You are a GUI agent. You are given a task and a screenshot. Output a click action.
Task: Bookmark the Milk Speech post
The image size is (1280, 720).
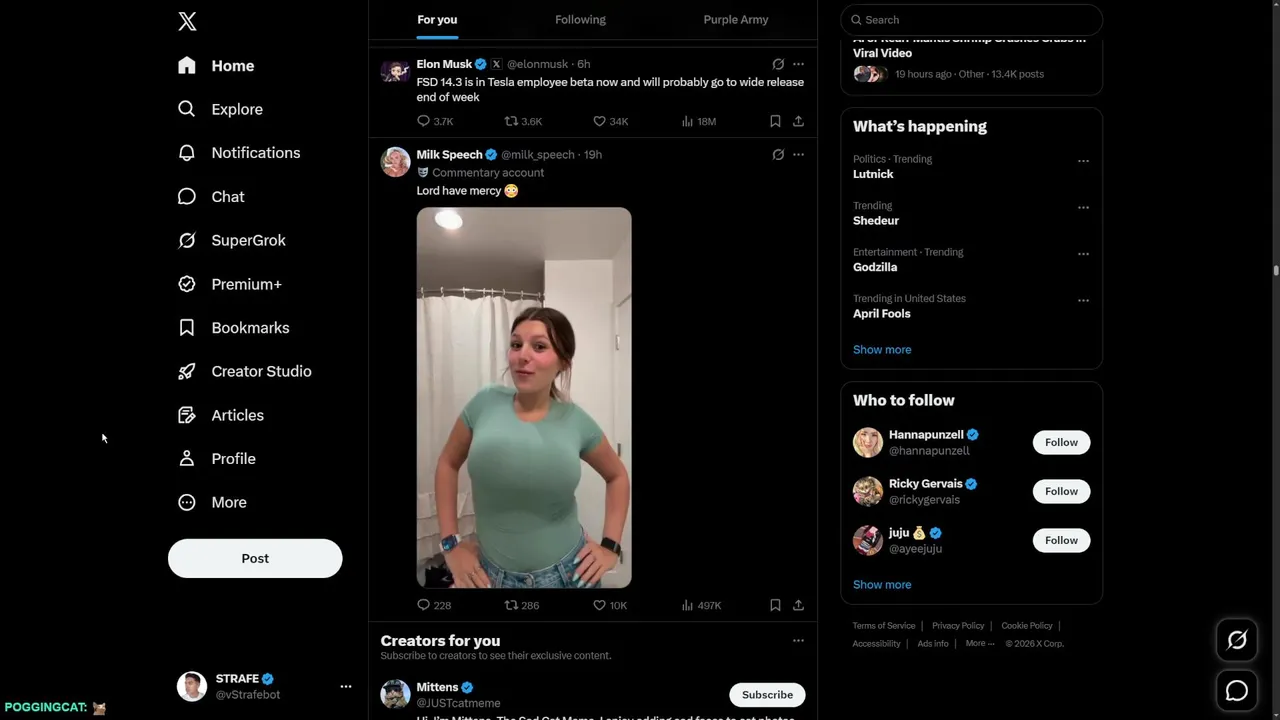point(775,605)
